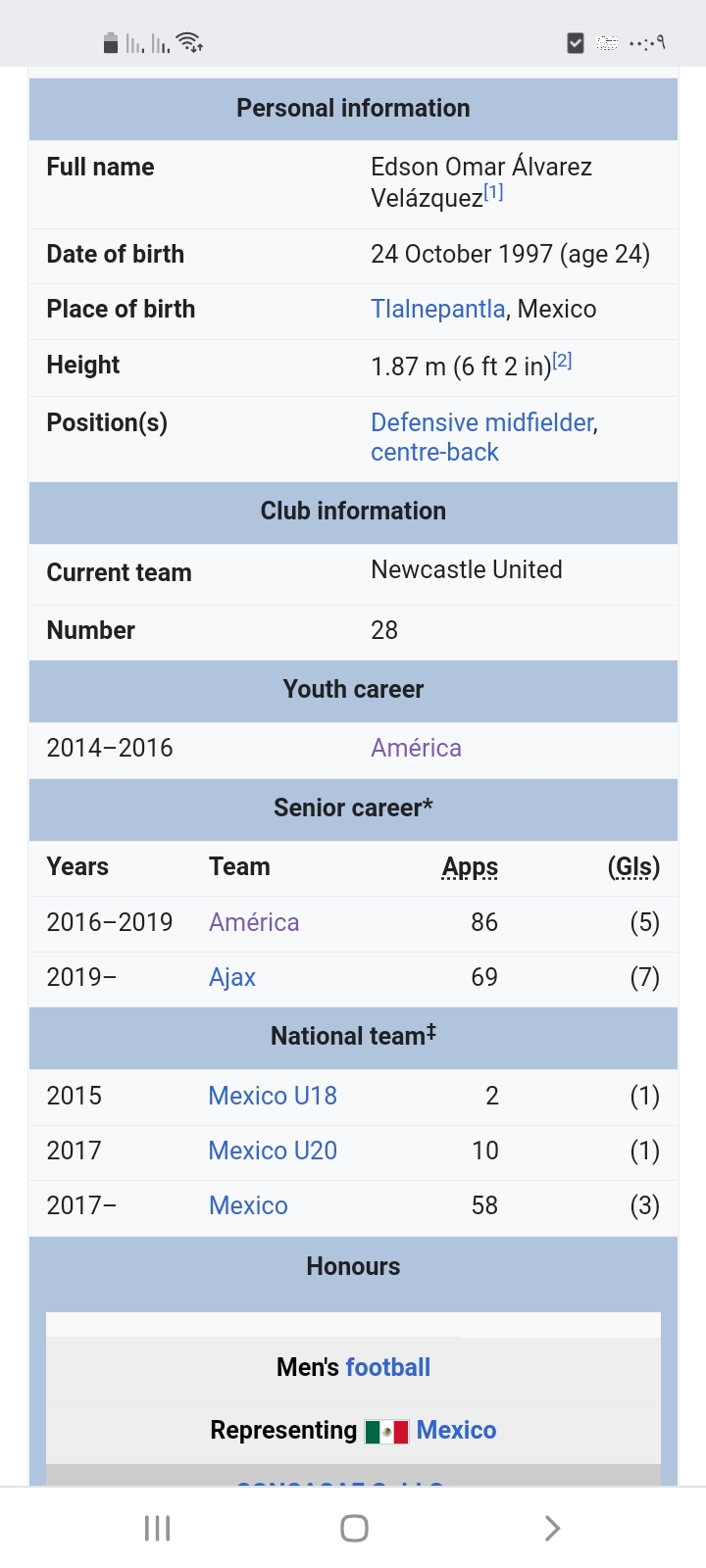706x1568 pixels.
Task: Open citation [1] next to the full name
Action: pyautogui.click(x=494, y=192)
